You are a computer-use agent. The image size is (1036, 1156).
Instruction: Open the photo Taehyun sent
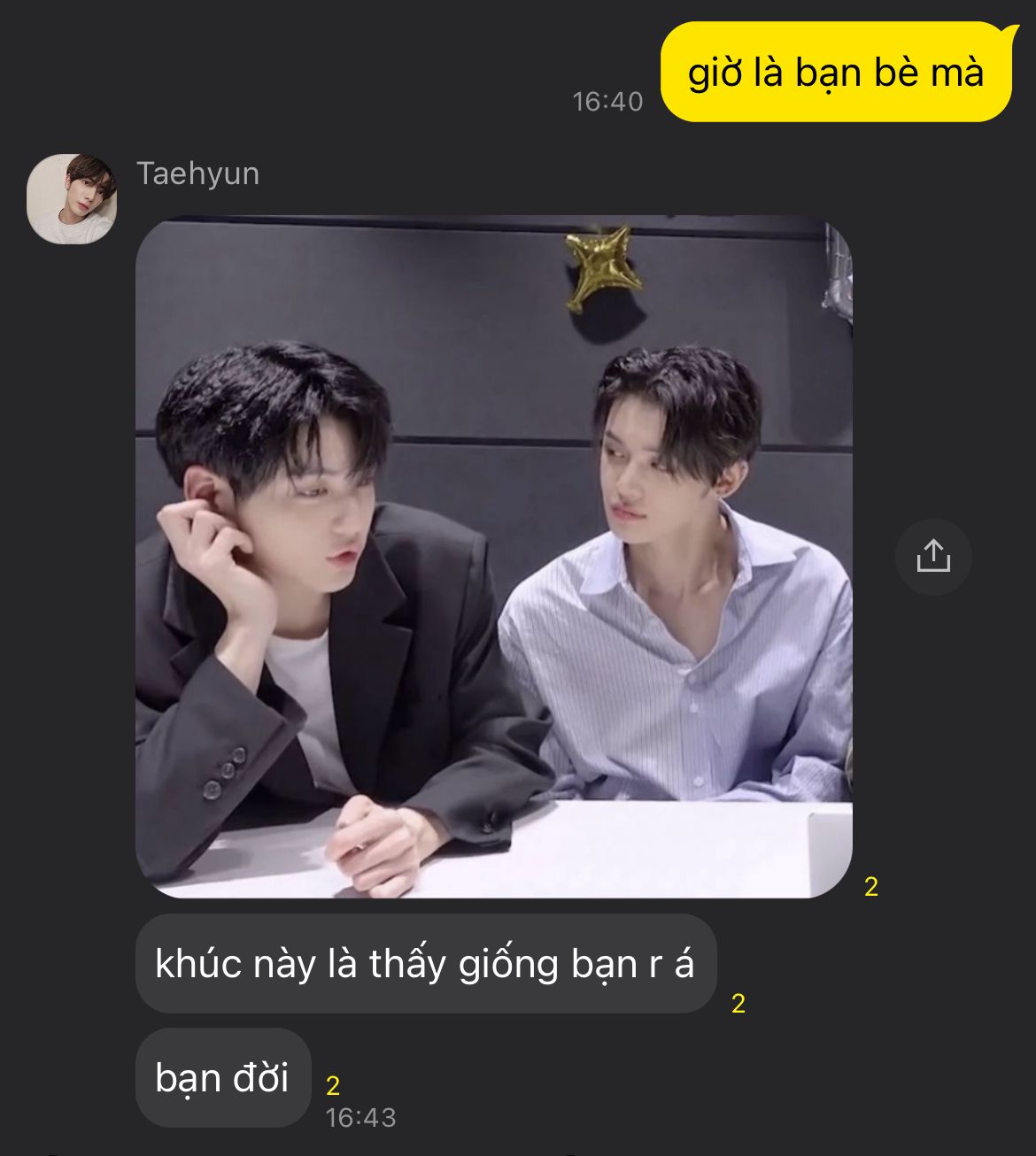tap(493, 558)
